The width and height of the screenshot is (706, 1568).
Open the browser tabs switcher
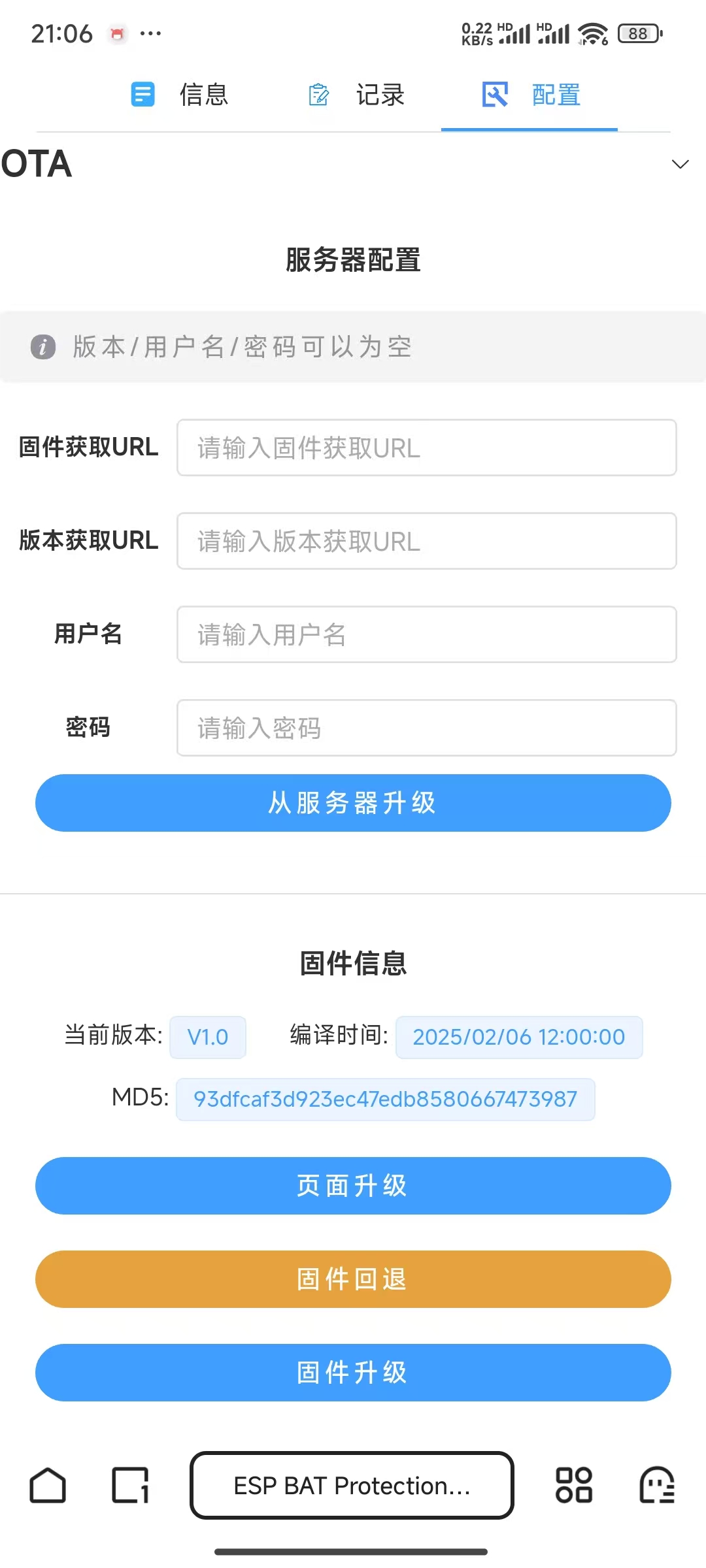pyautogui.click(x=131, y=1486)
